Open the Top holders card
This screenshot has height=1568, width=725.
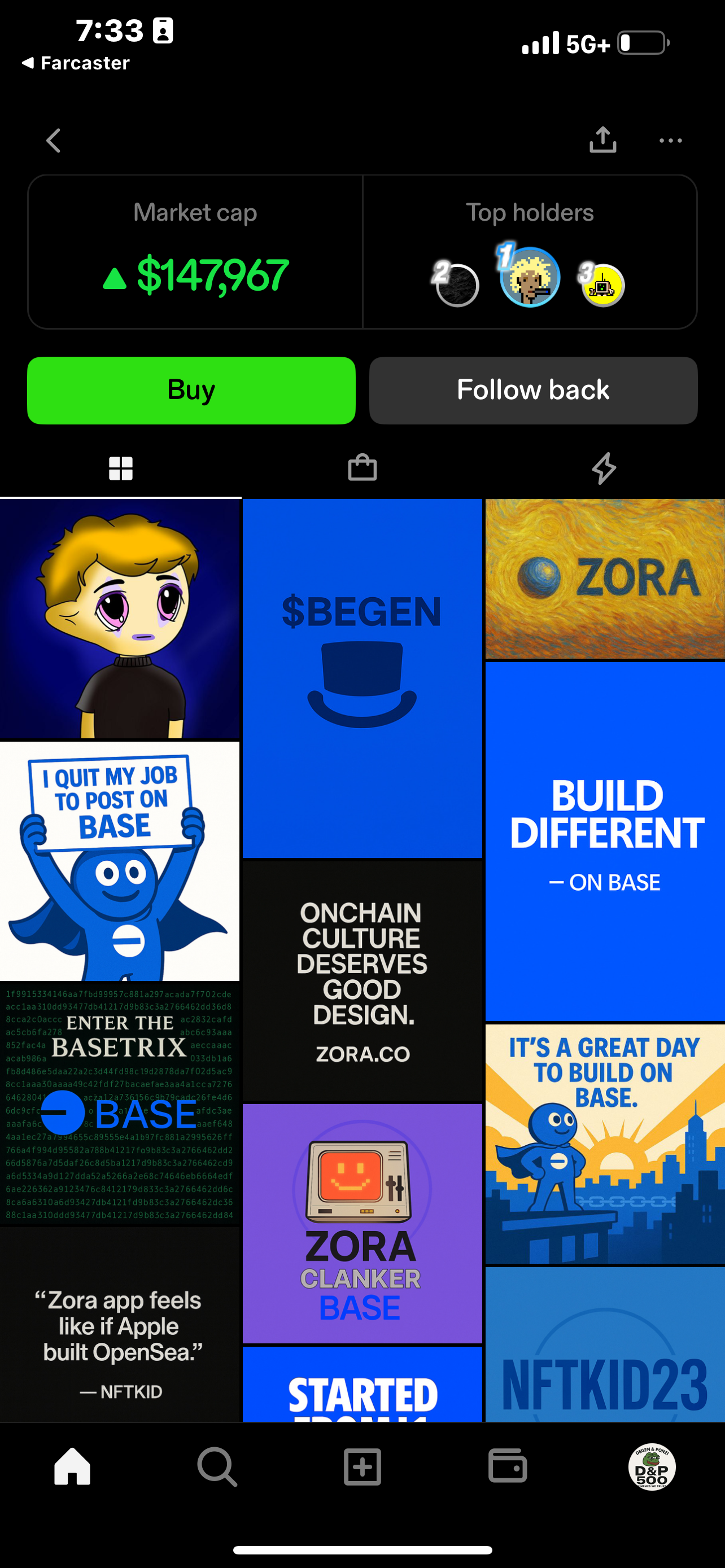(530, 252)
